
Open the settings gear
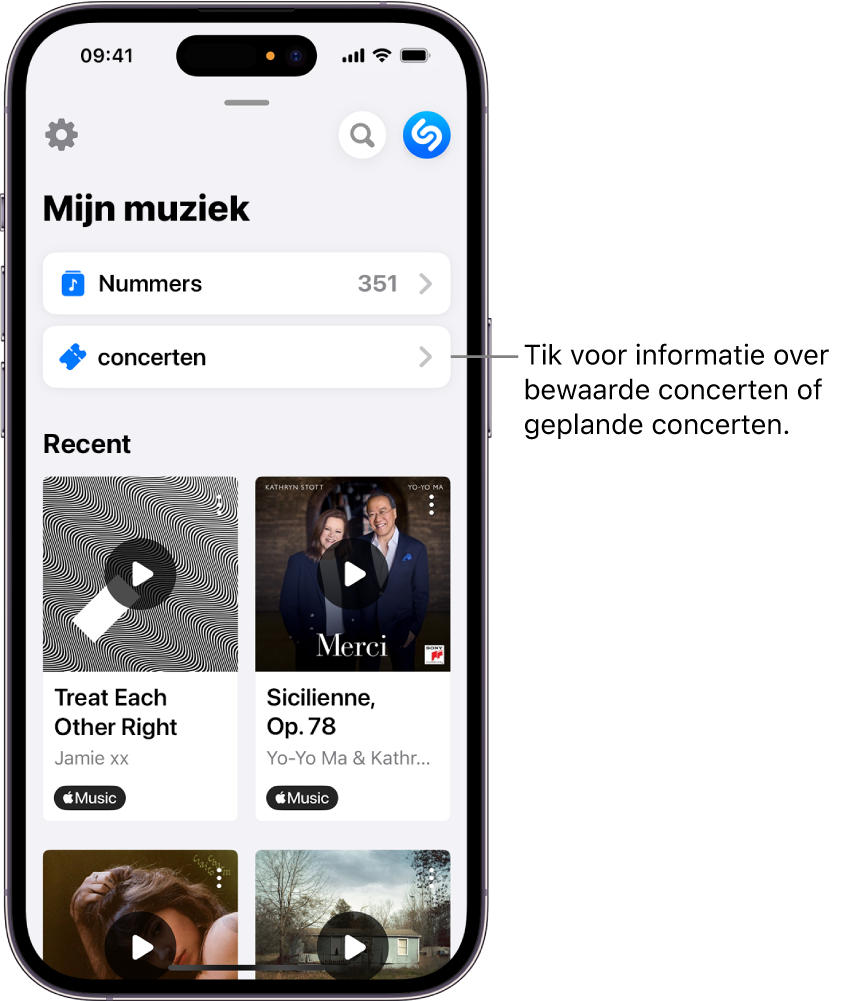pyautogui.click(x=62, y=135)
